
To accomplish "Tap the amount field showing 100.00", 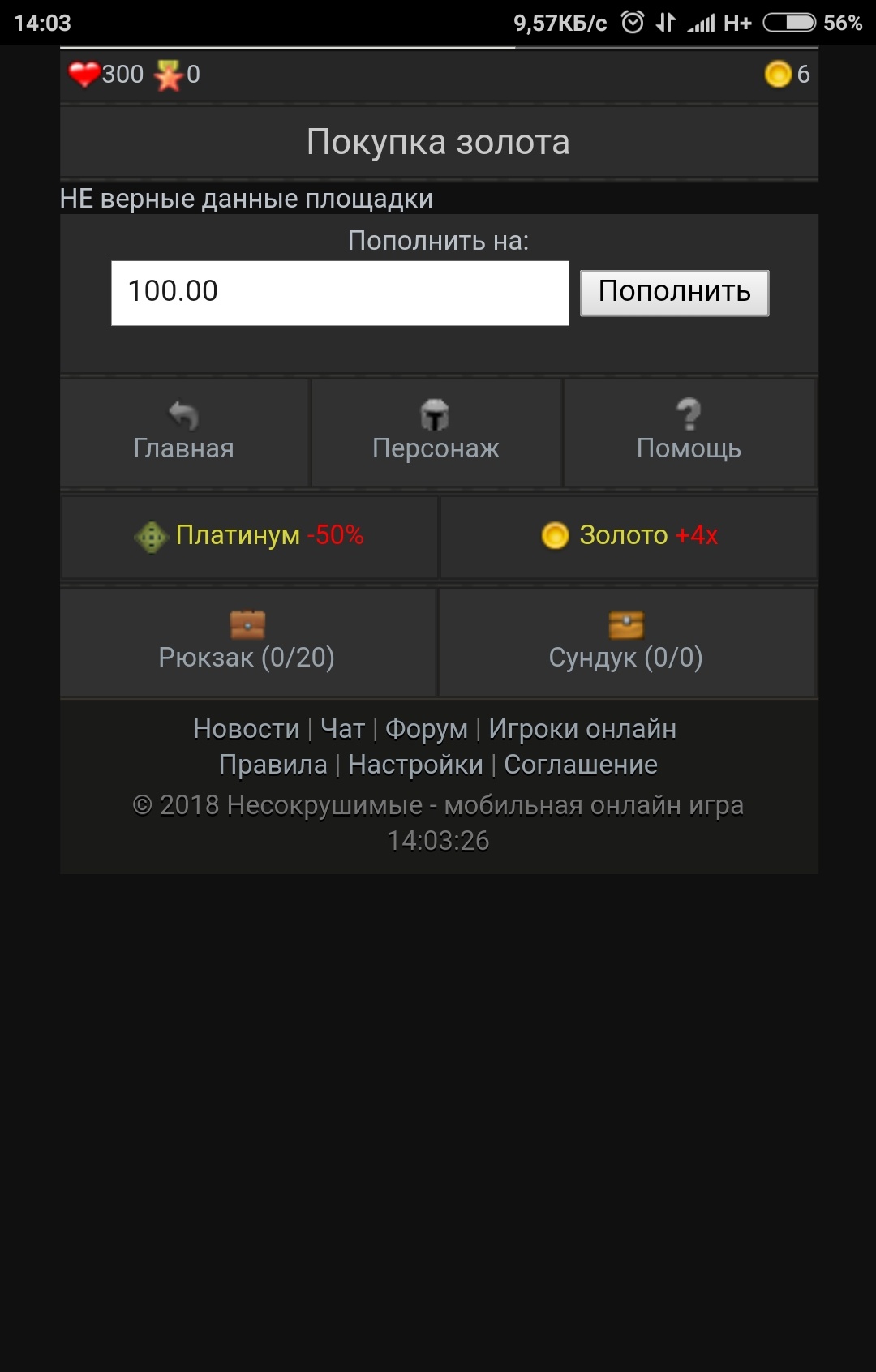I will point(340,293).
